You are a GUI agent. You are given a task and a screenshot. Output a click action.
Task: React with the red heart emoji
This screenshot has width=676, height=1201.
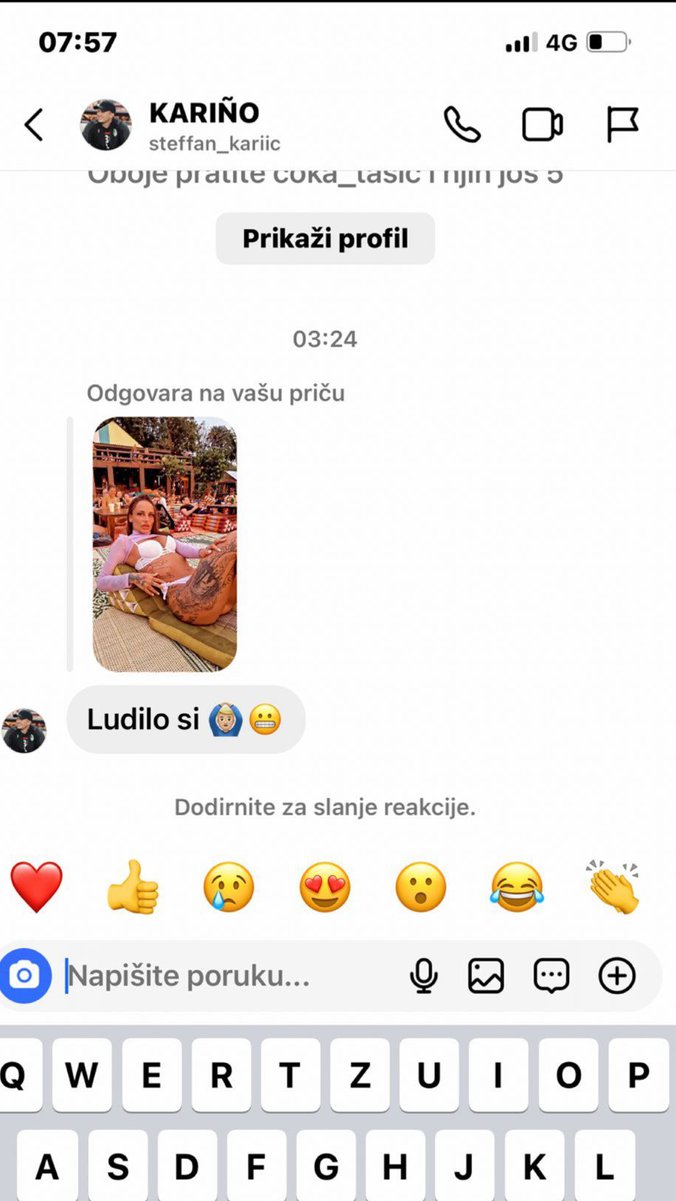[x=36, y=886]
